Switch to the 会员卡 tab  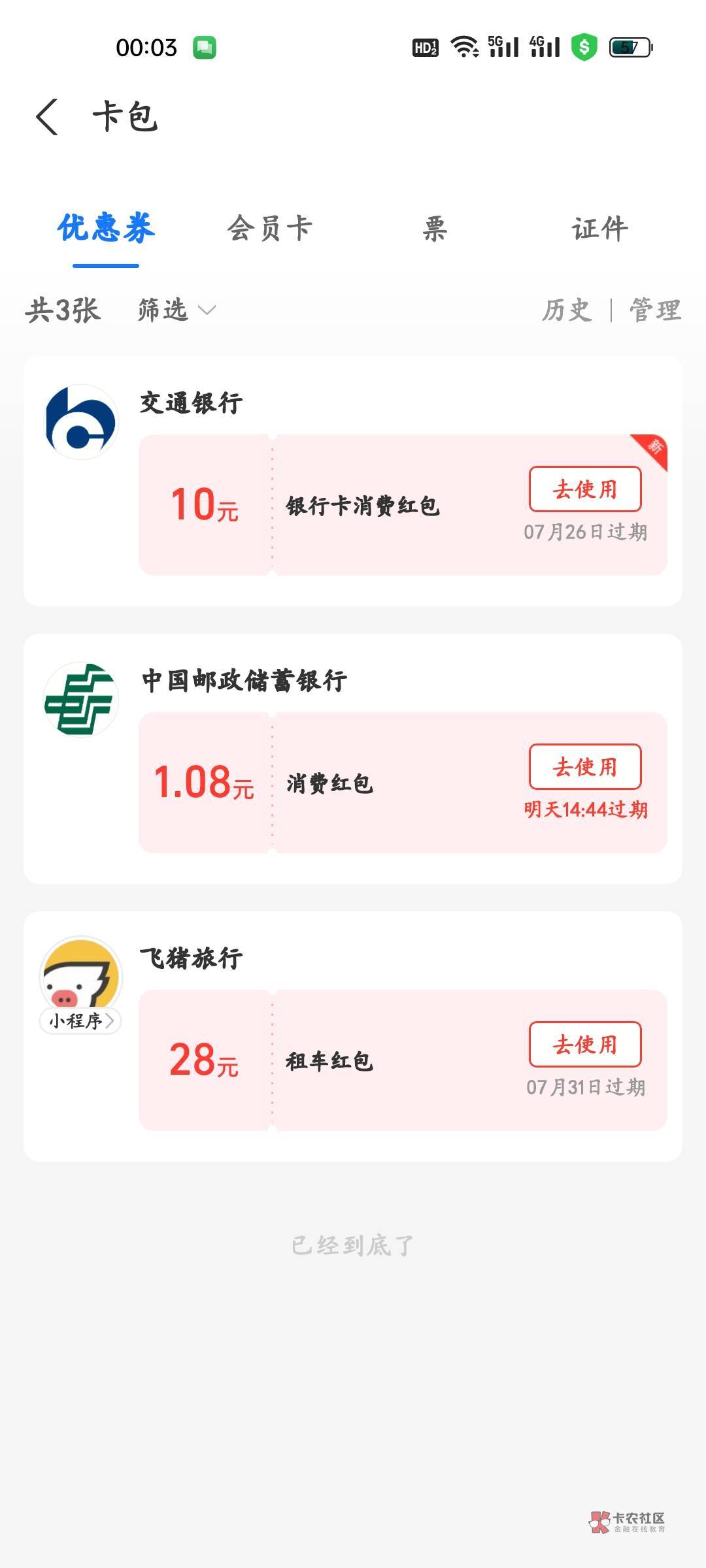point(269,229)
